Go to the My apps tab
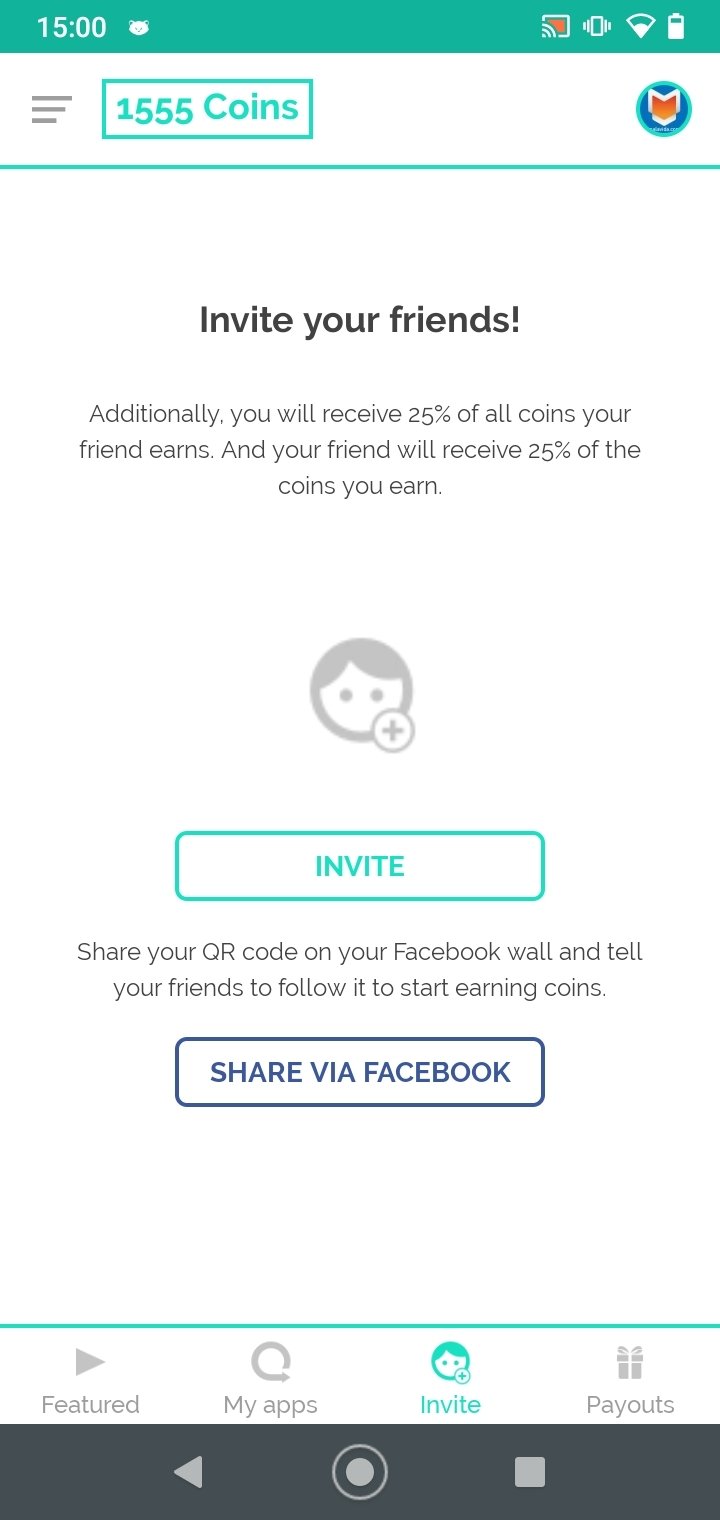Viewport: 720px width, 1520px height. click(270, 1380)
